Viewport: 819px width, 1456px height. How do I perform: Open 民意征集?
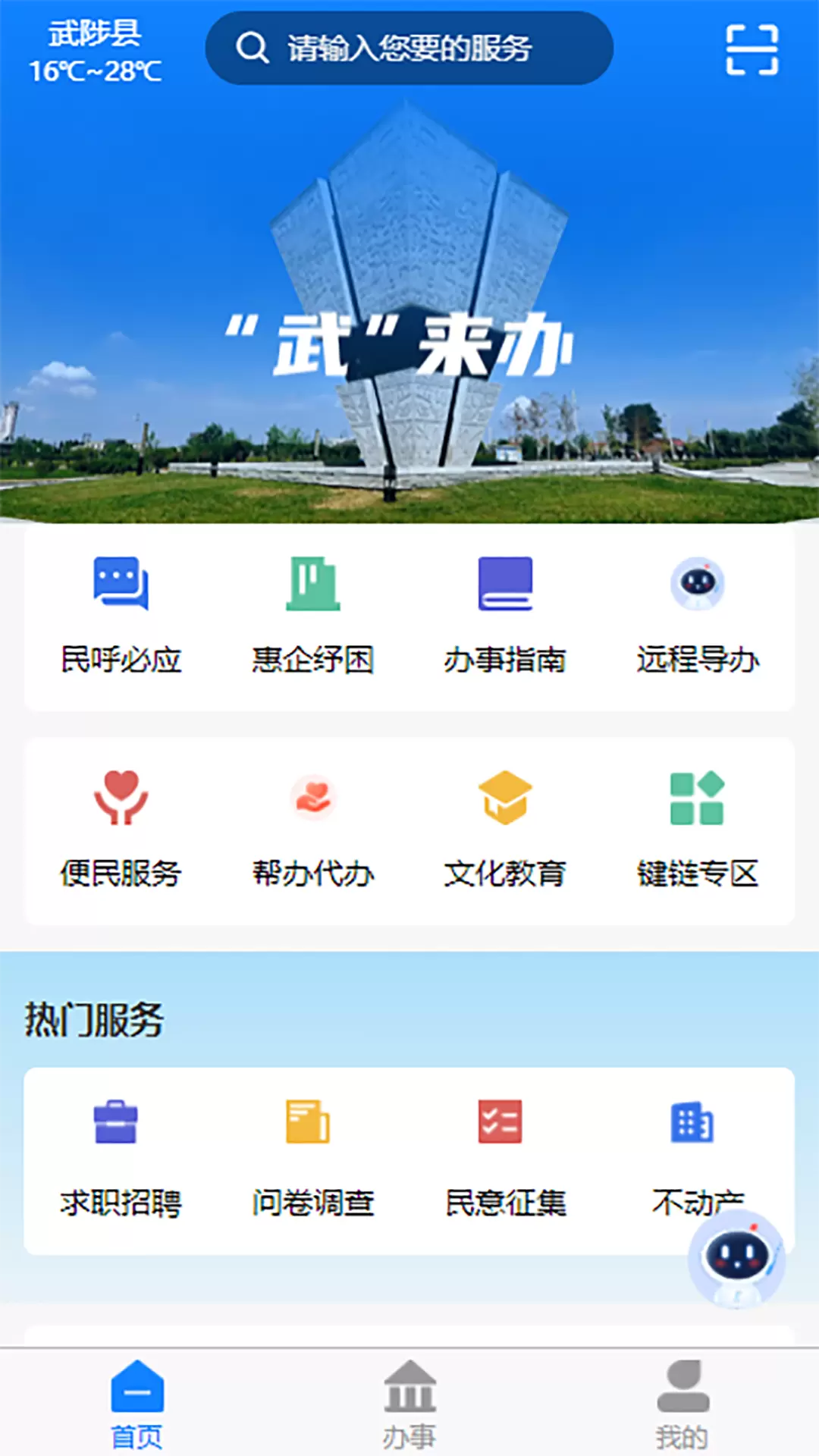point(505,1159)
